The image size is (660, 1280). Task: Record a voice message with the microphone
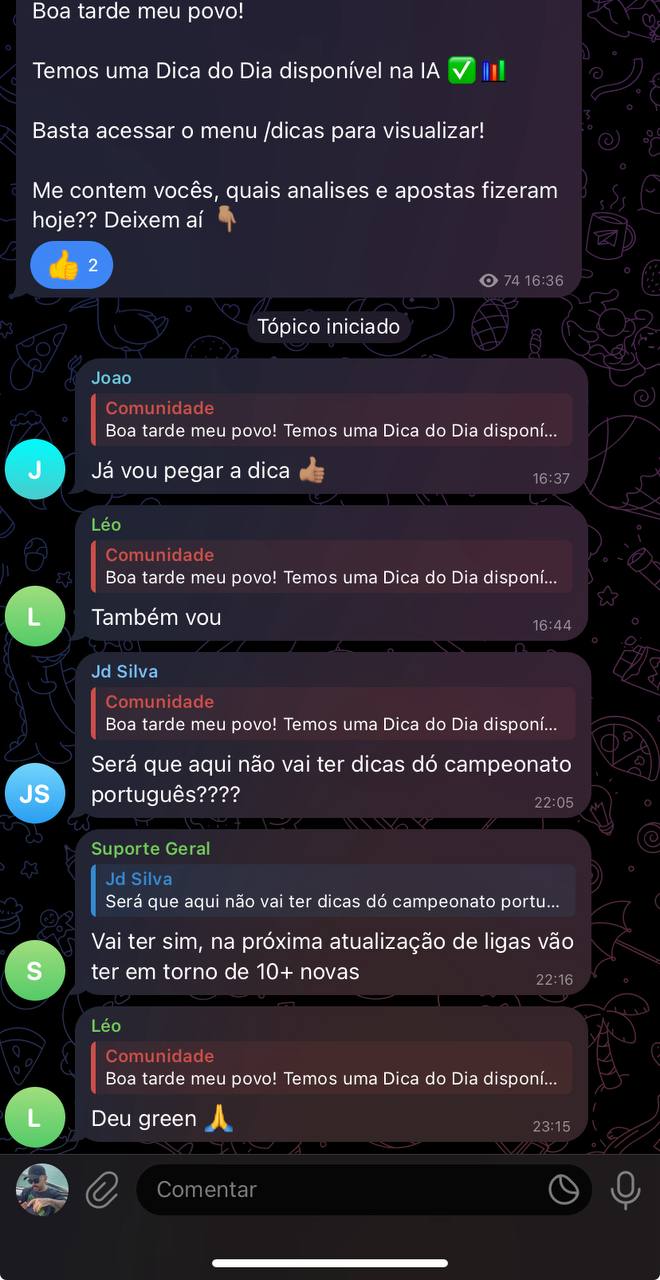[x=626, y=1190]
